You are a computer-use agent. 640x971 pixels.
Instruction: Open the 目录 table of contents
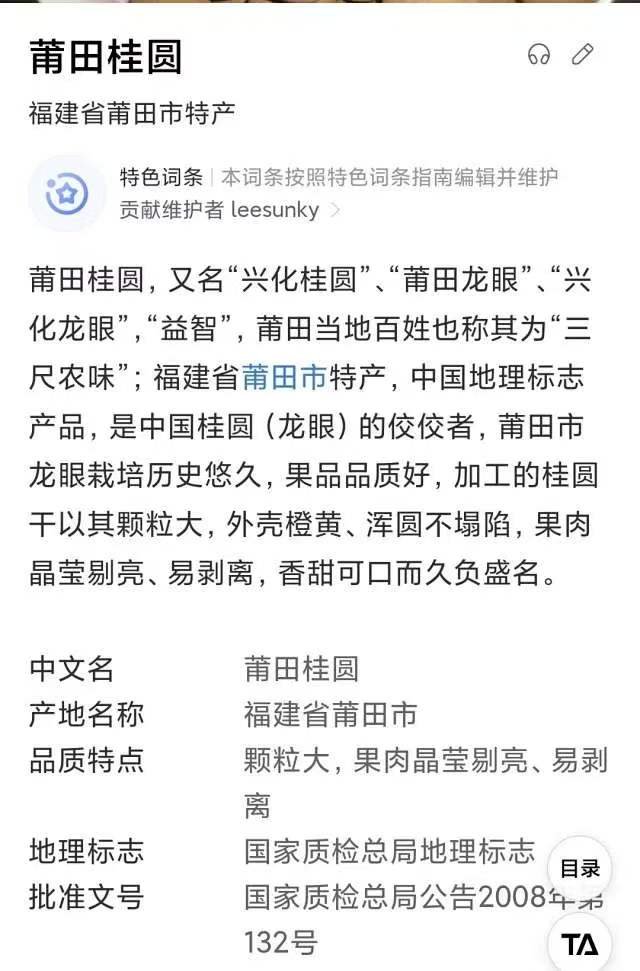tap(580, 868)
